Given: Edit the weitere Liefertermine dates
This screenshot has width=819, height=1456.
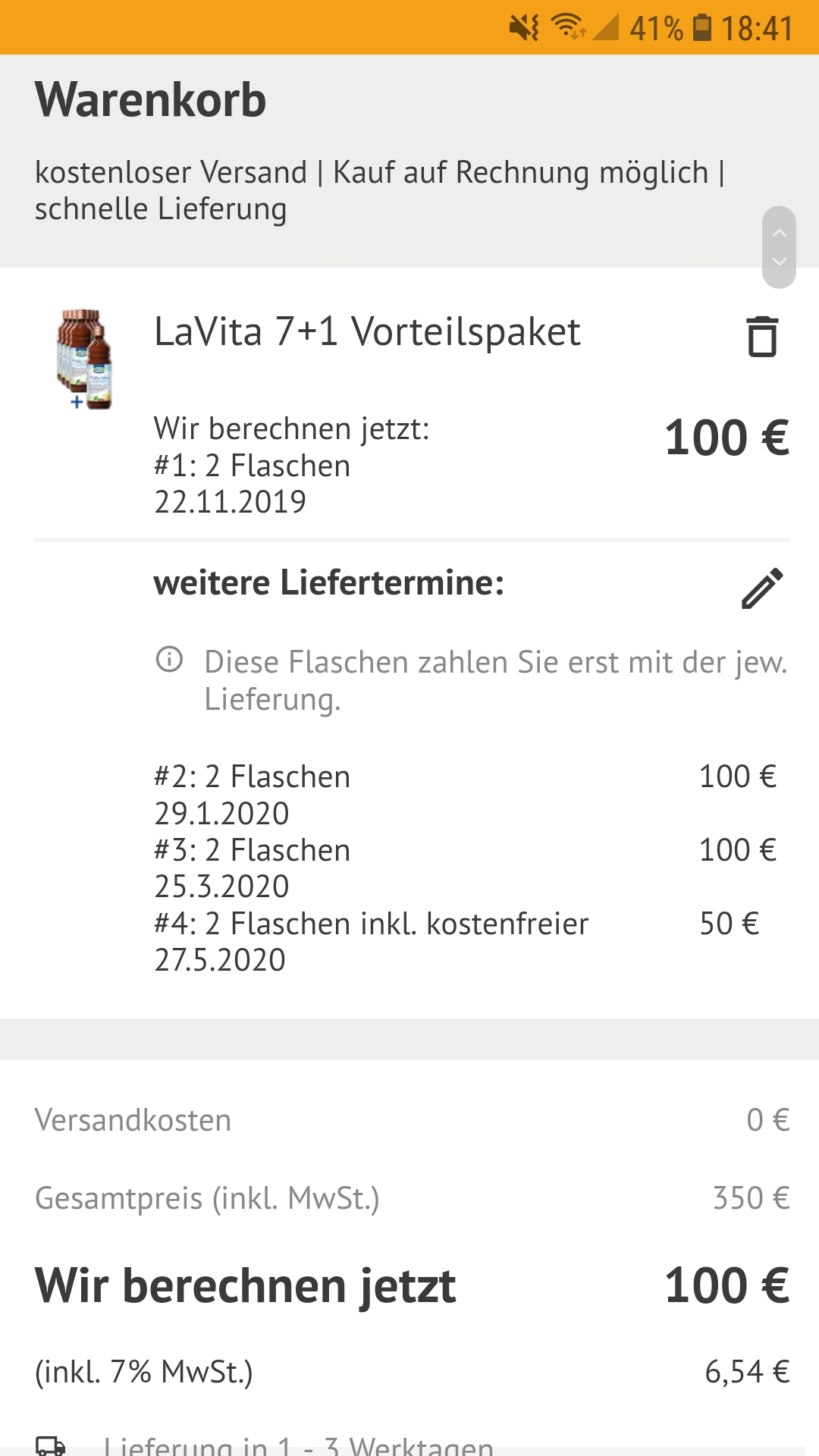Looking at the screenshot, I should tap(762, 588).
